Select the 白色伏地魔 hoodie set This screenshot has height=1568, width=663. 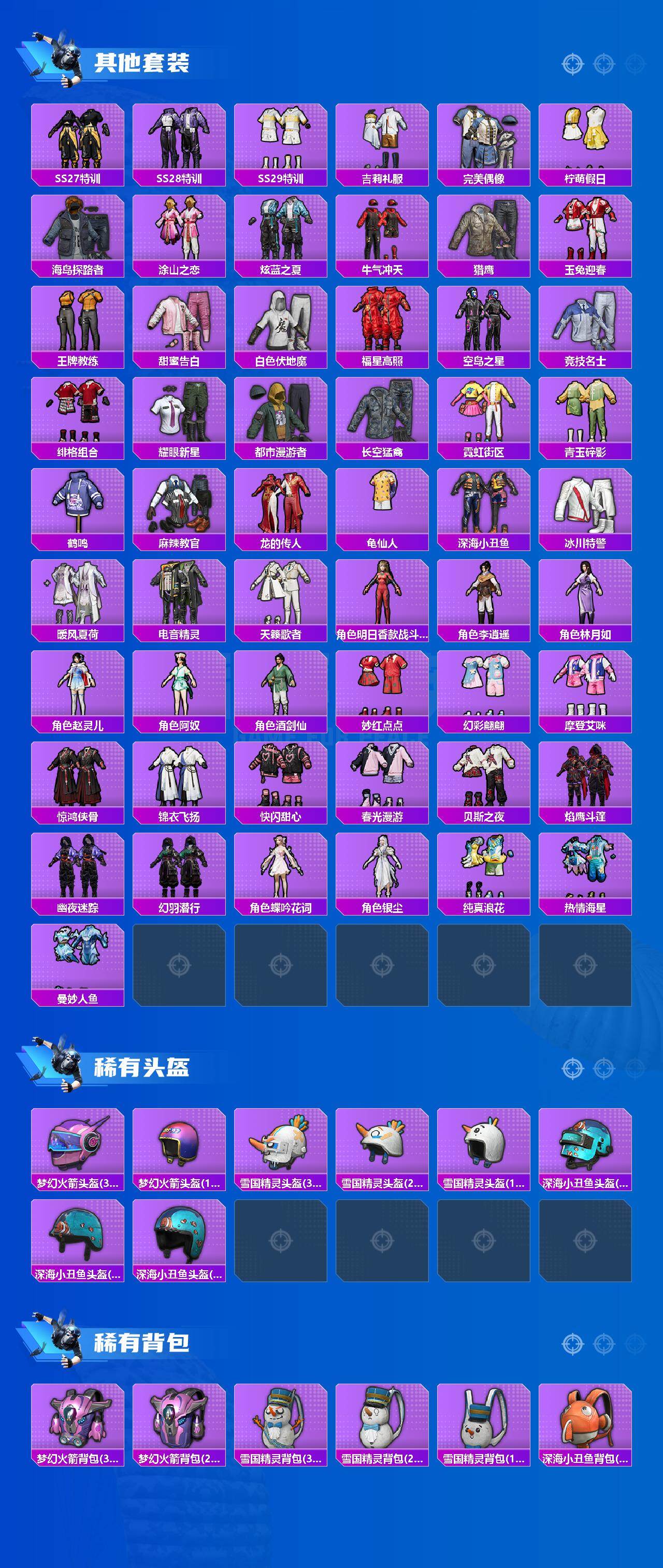[281, 322]
